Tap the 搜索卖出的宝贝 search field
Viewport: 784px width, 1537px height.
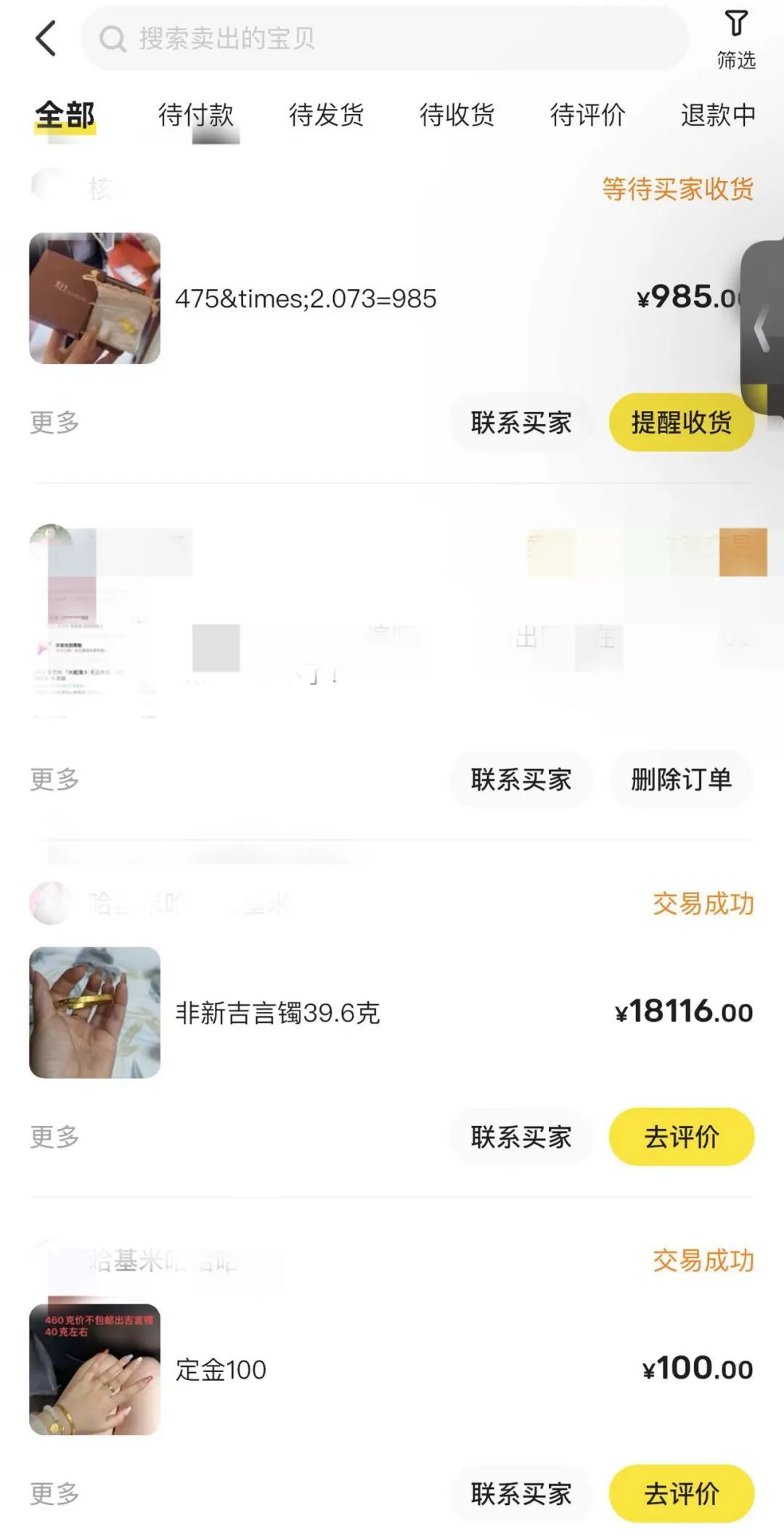click(385, 38)
